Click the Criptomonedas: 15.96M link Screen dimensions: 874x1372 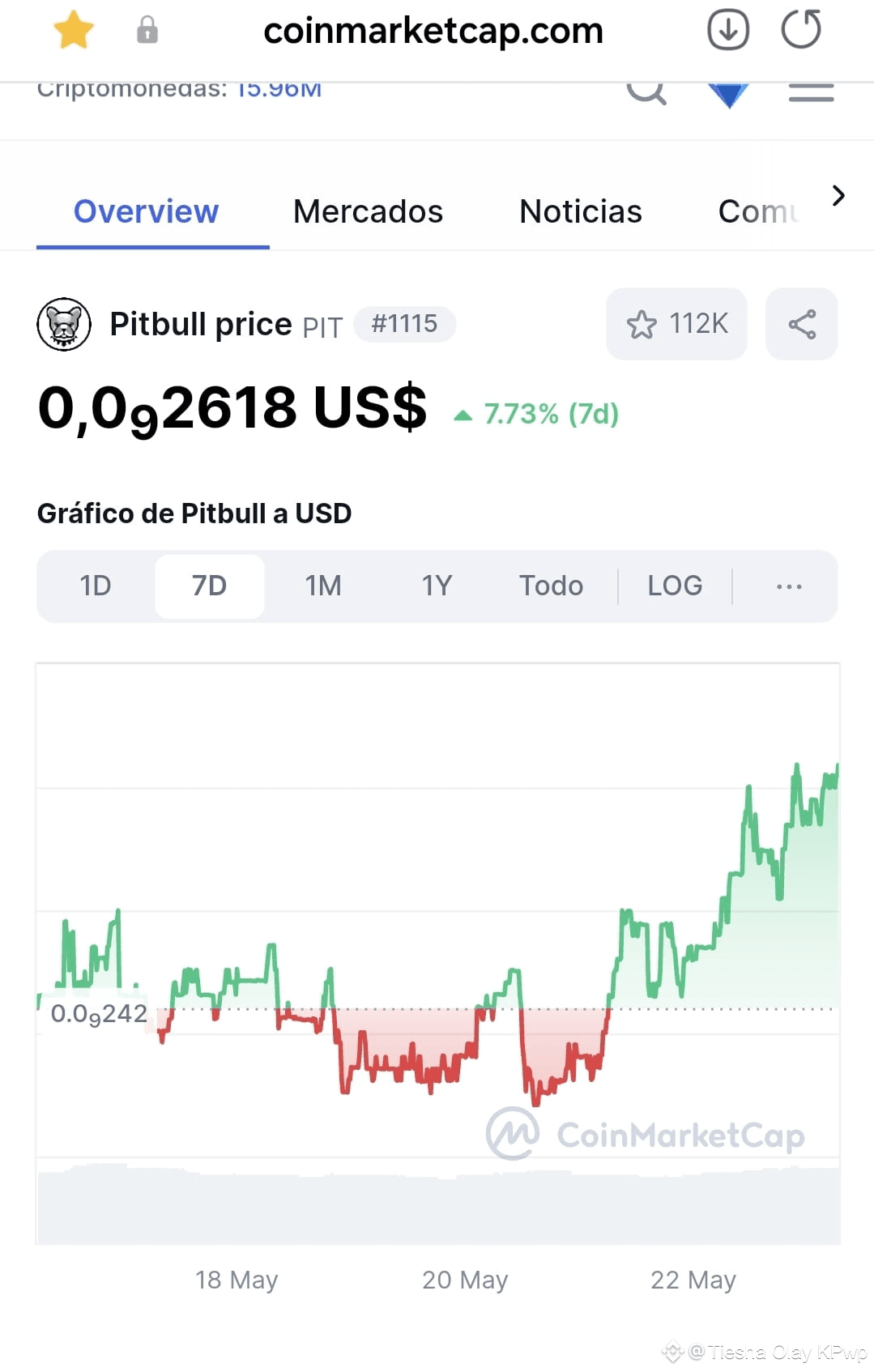coord(180,87)
